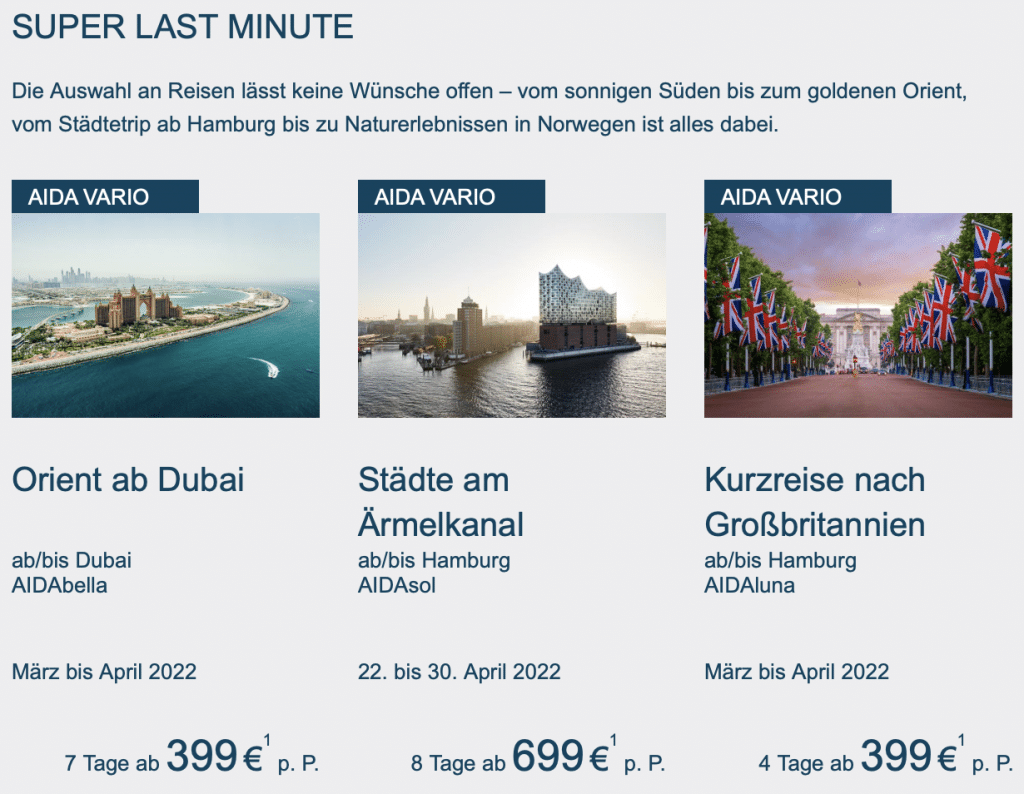This screenshot has height=794, width=1024.
Task: Open the Kurzreise nach Großbritannien cruise offer
Action: click(x=814, y=501)
